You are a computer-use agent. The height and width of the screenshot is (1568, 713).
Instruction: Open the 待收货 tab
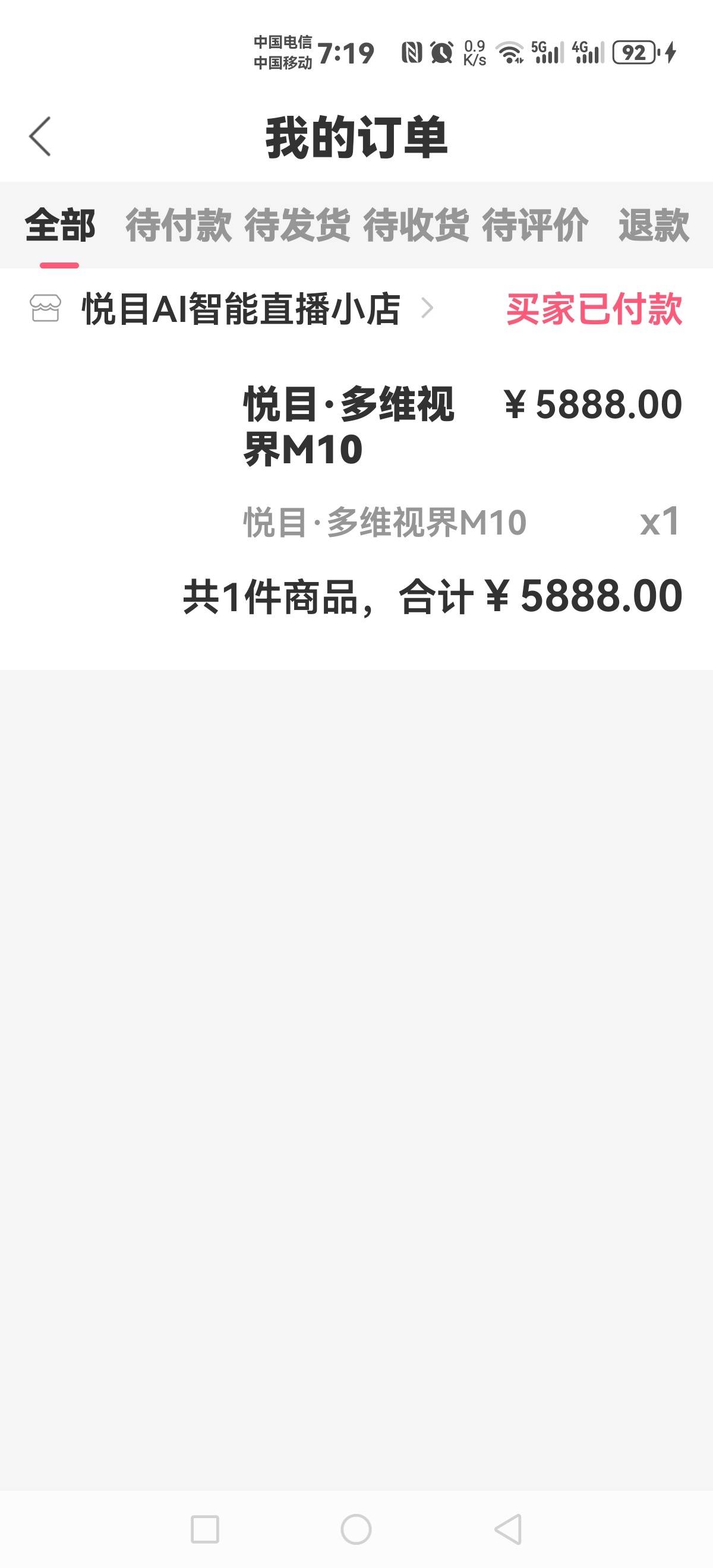coord(416,225)
